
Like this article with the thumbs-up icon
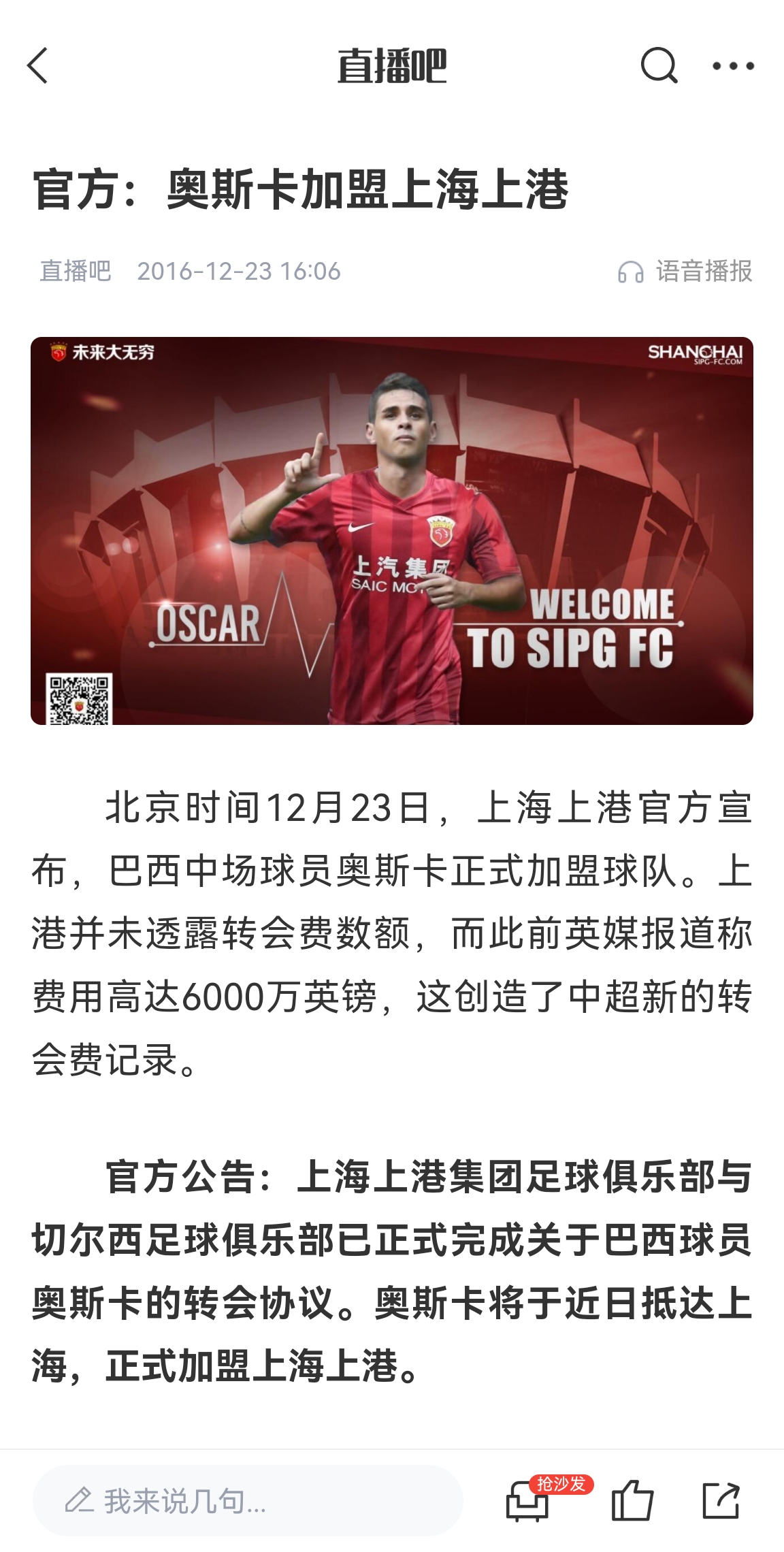tap(632, 1500)
